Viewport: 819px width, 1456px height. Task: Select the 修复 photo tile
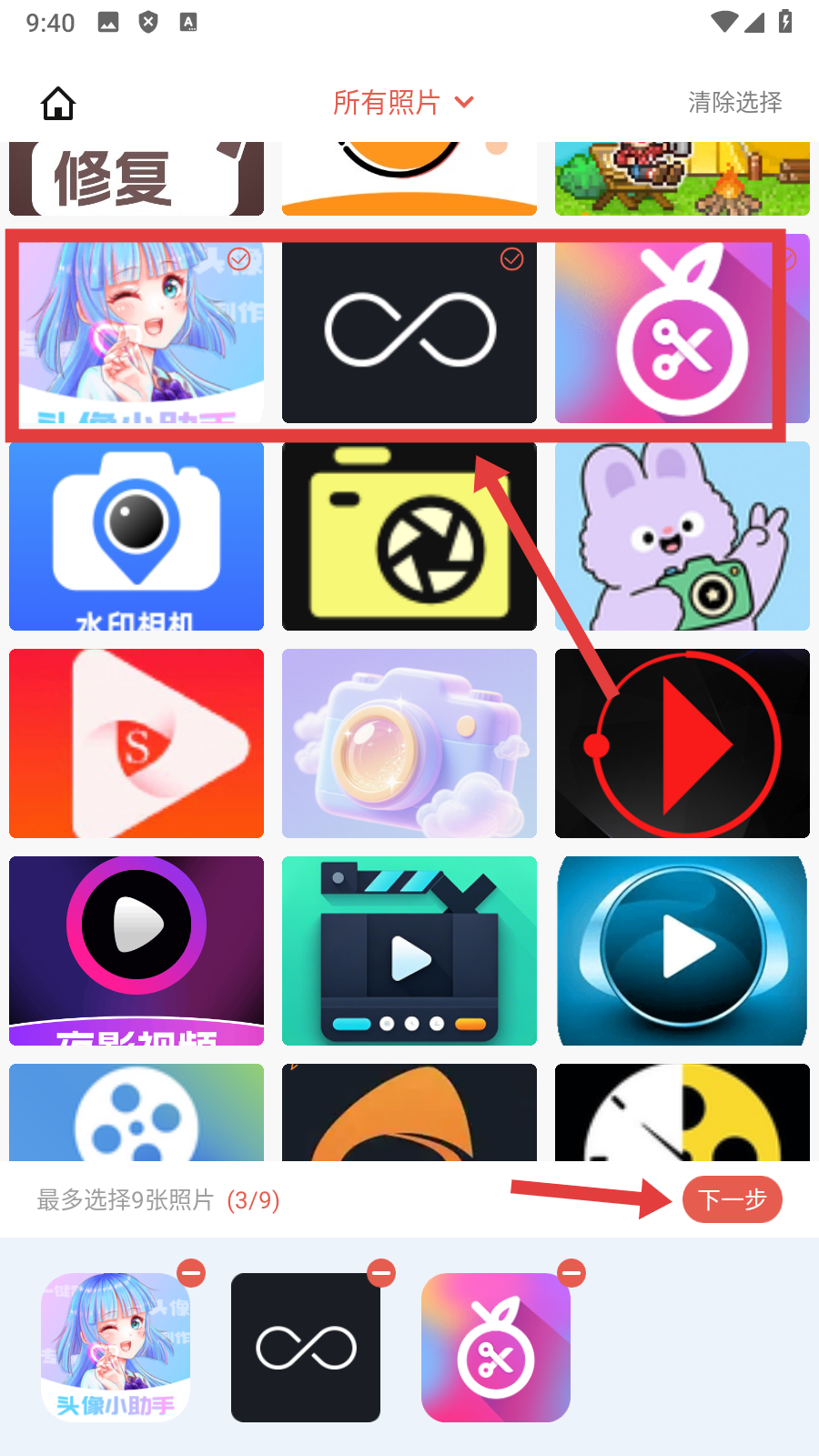coord(136,178)
